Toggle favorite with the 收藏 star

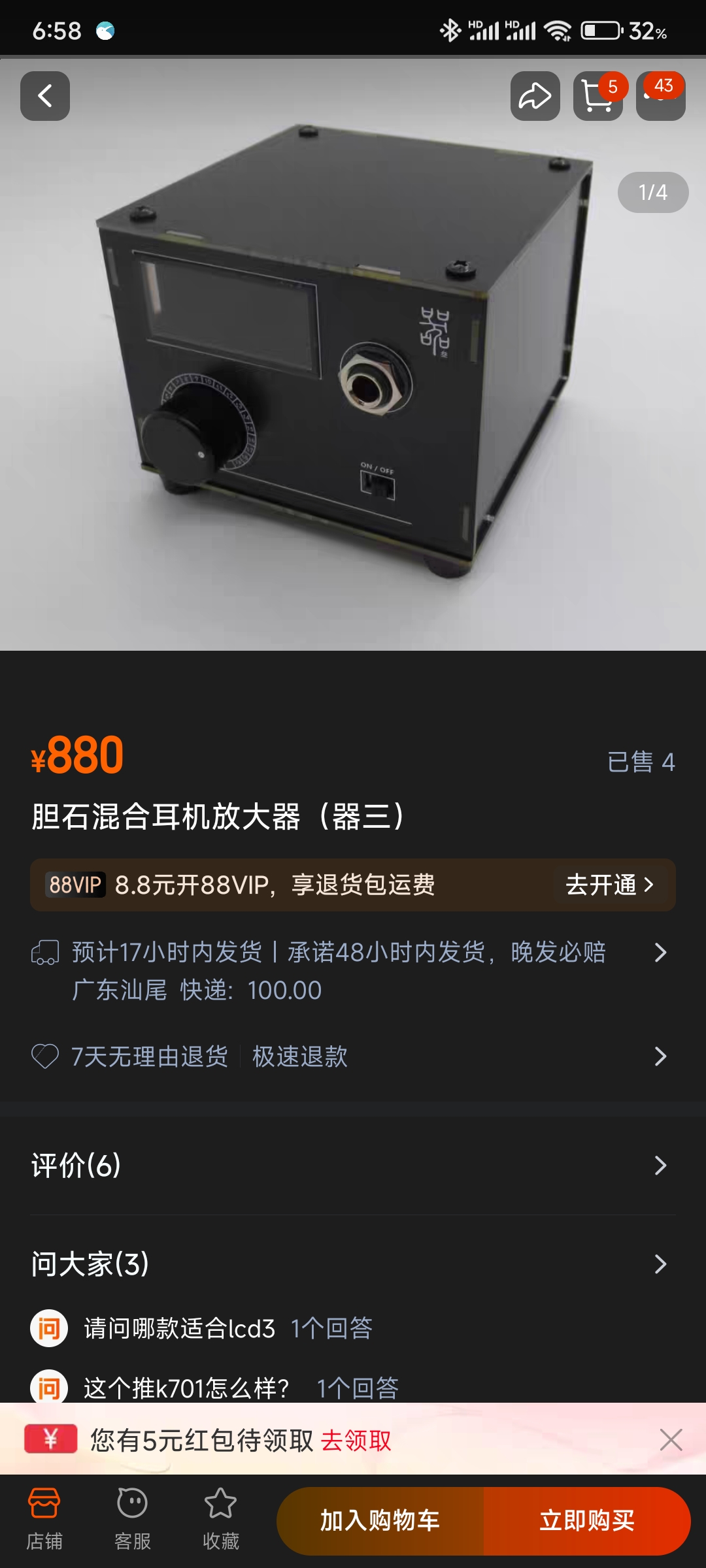pyautogui.click(x=221, y=1516)
